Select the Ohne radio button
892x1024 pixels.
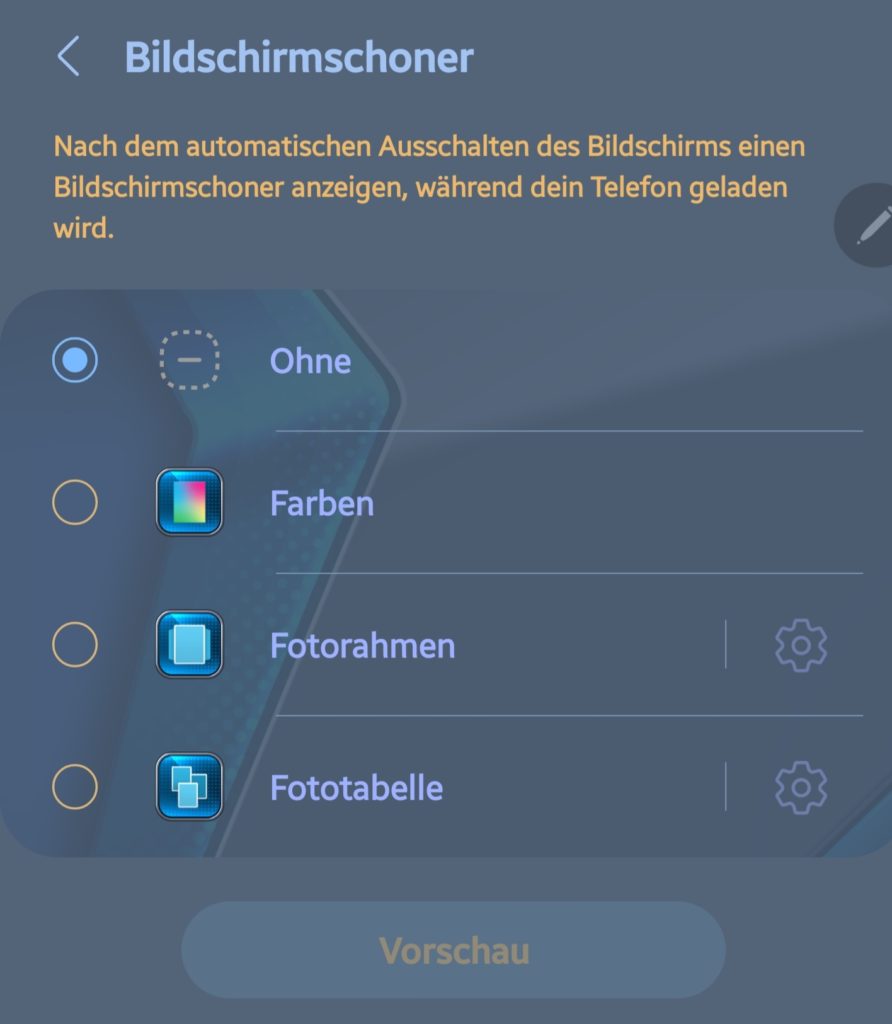click(75, 360)
